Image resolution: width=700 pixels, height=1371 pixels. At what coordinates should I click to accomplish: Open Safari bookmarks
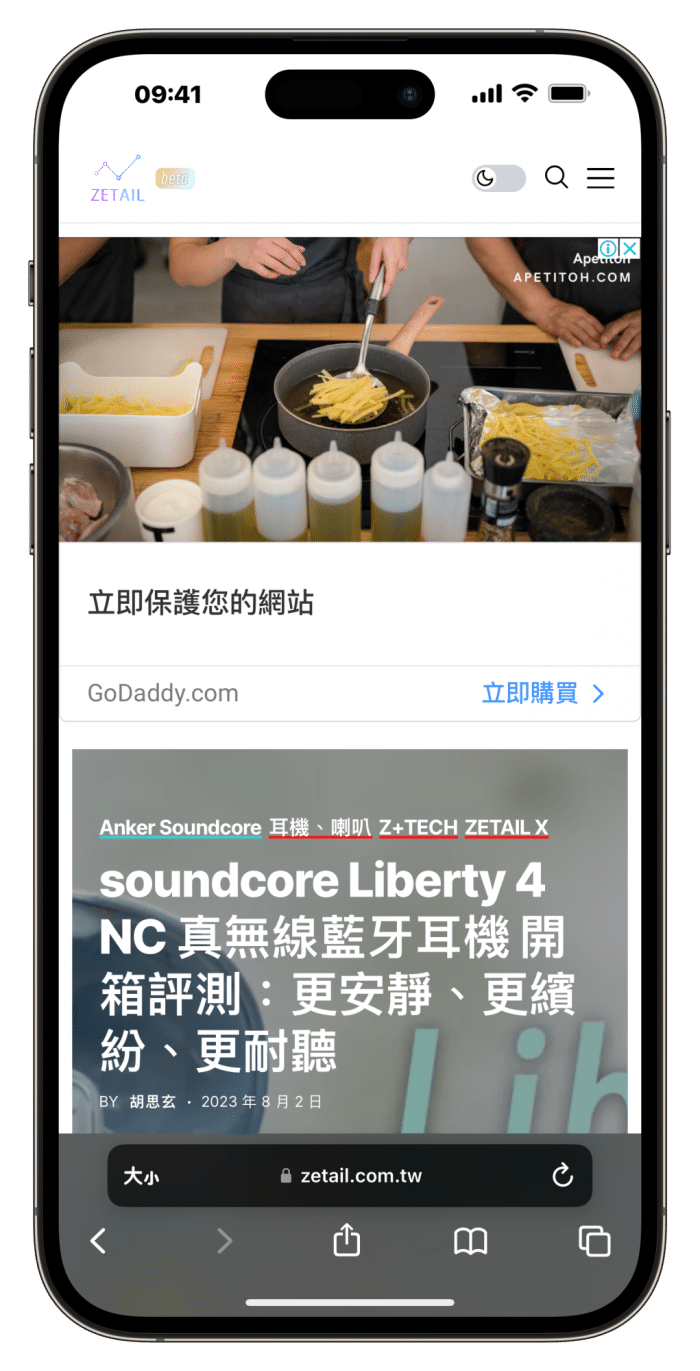click(470, 1242)
